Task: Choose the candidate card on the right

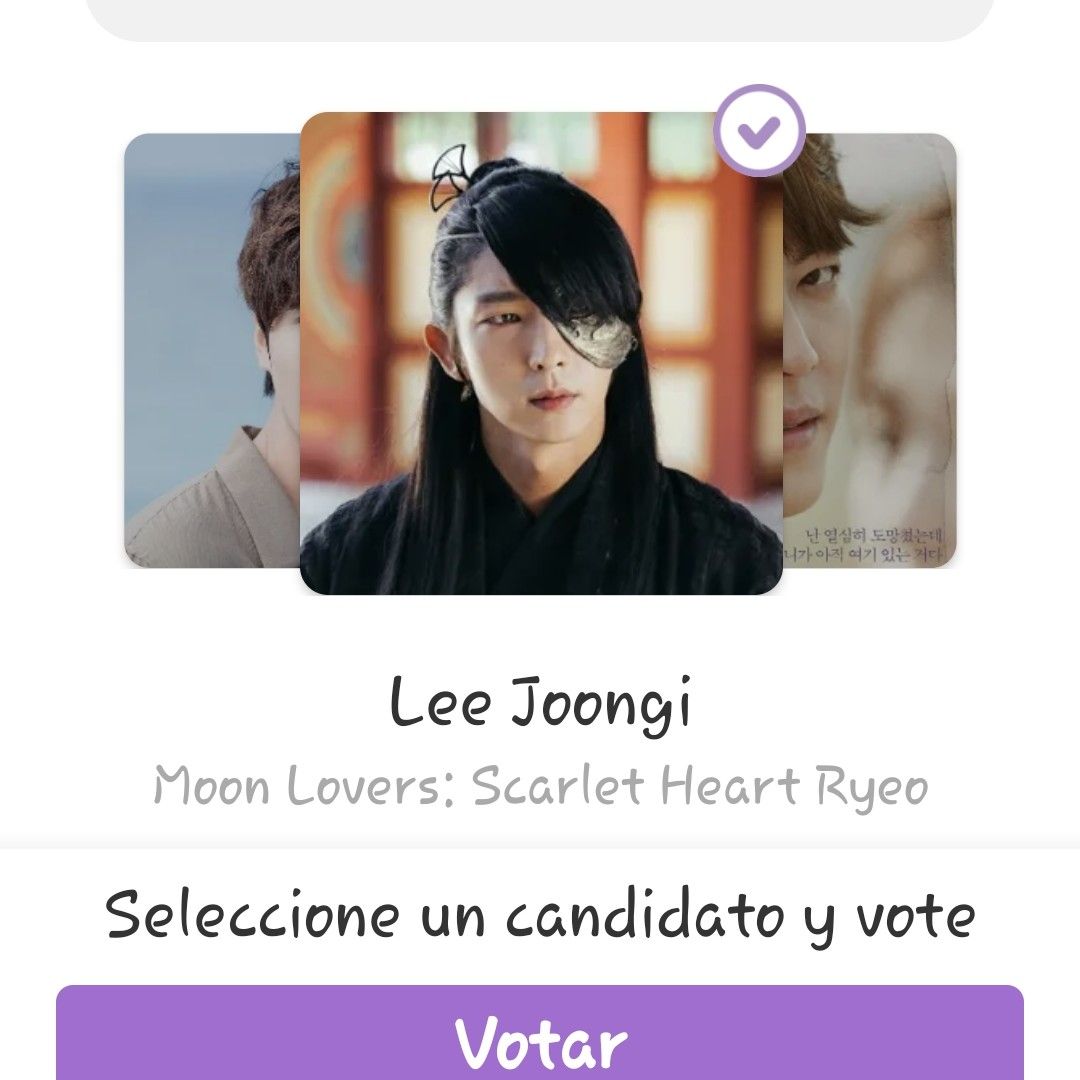Action: click(870, 350)
